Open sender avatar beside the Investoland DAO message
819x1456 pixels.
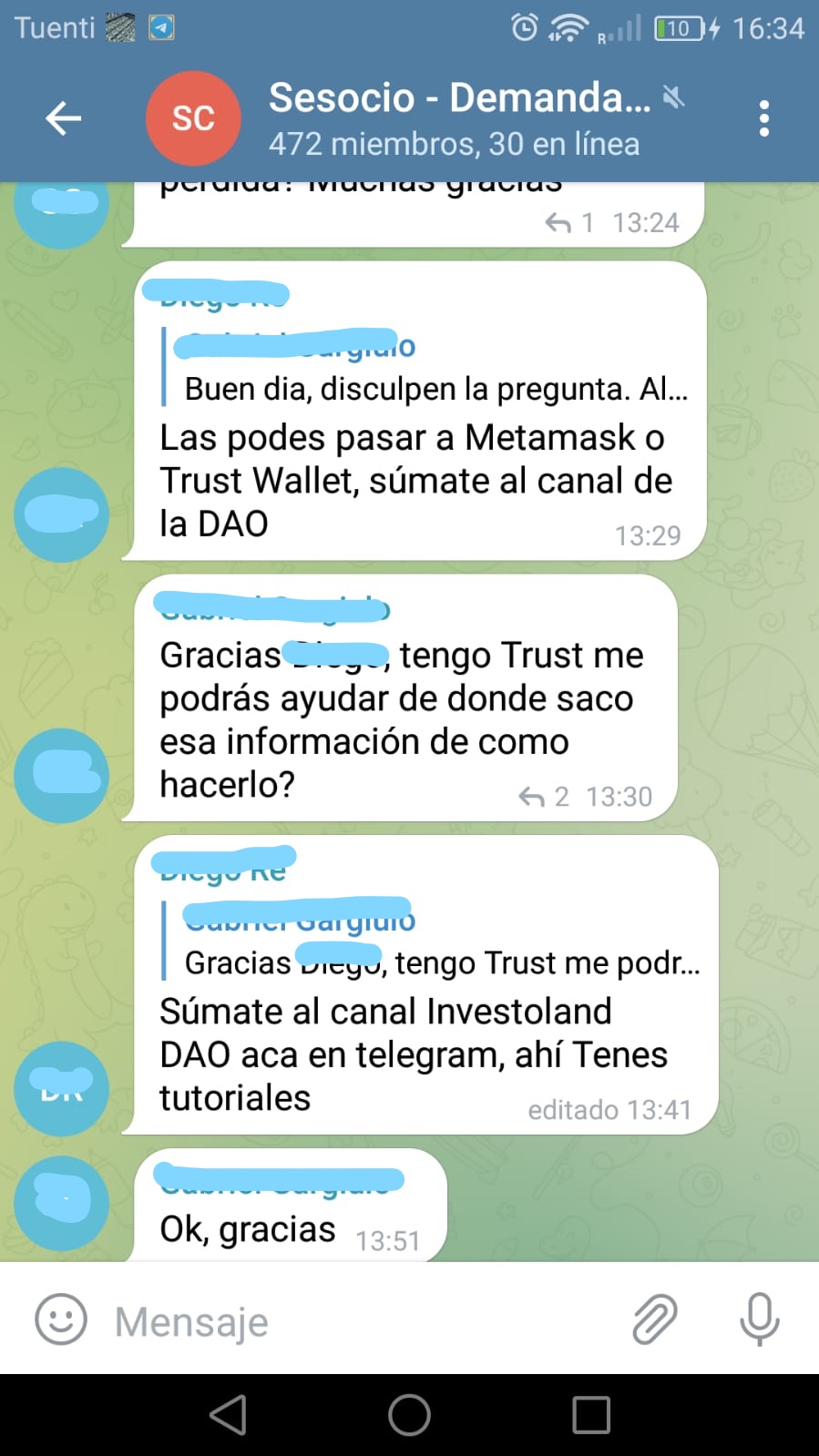62,1088
